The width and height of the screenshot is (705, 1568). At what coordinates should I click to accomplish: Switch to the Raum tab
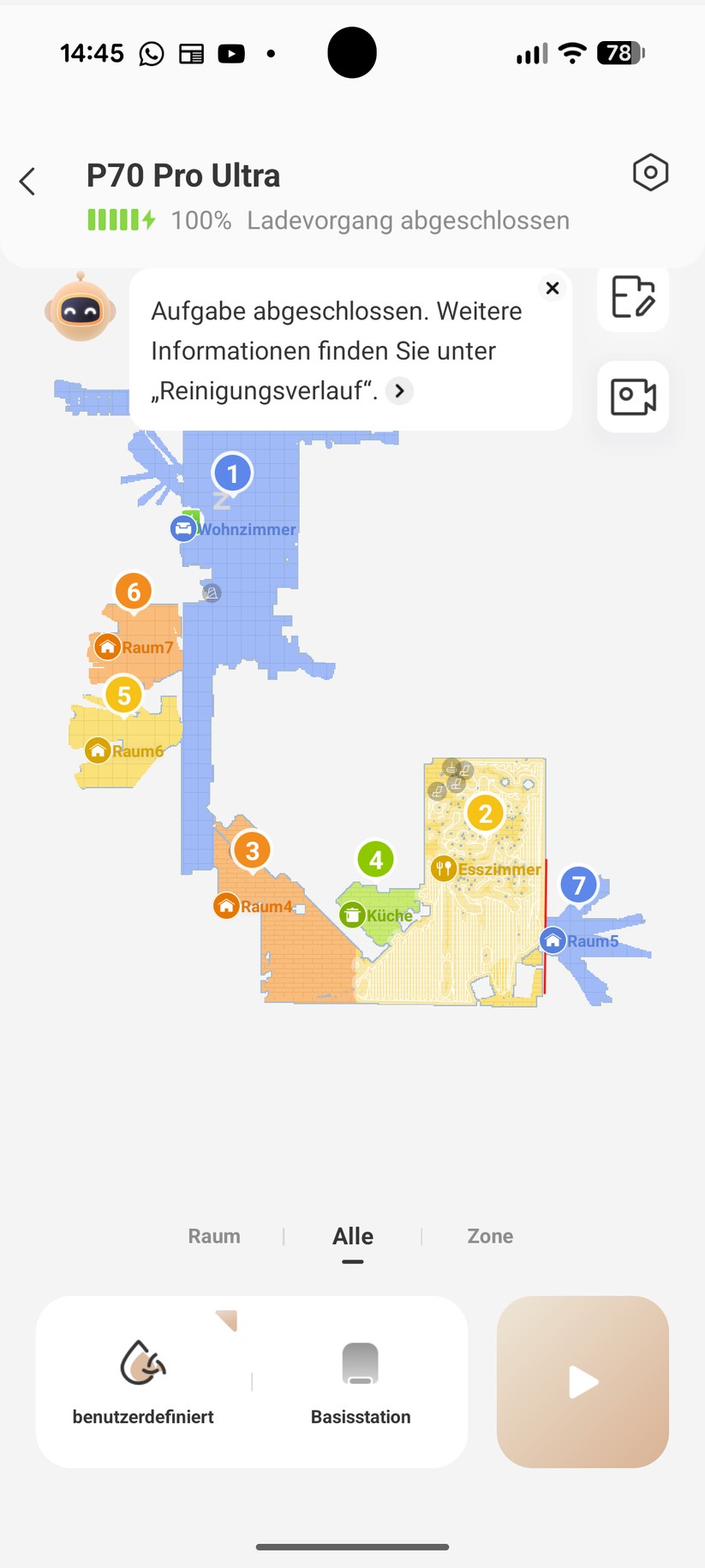[x=214, y=1236]
